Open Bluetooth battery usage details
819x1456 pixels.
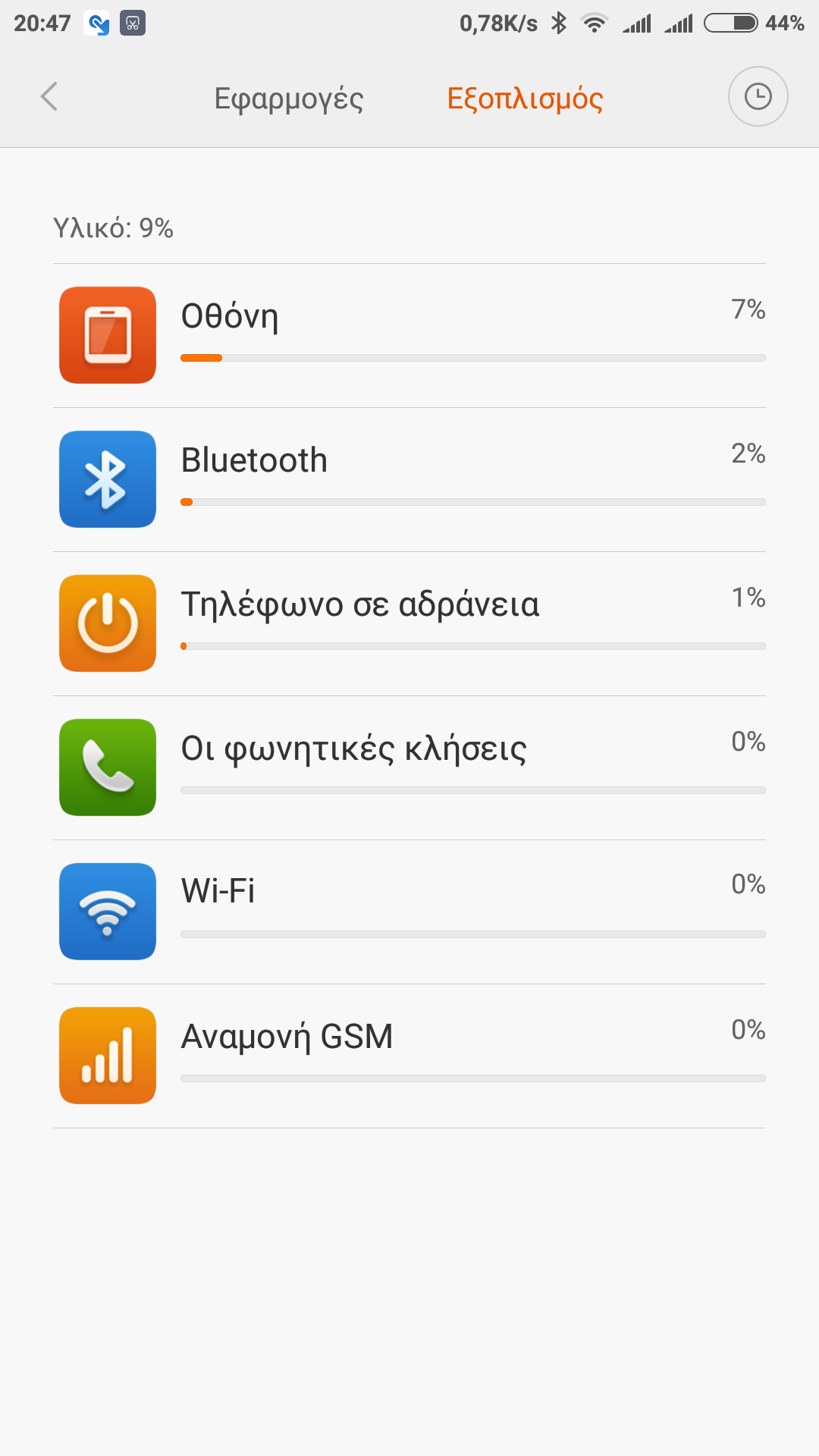tap(409, 479)
